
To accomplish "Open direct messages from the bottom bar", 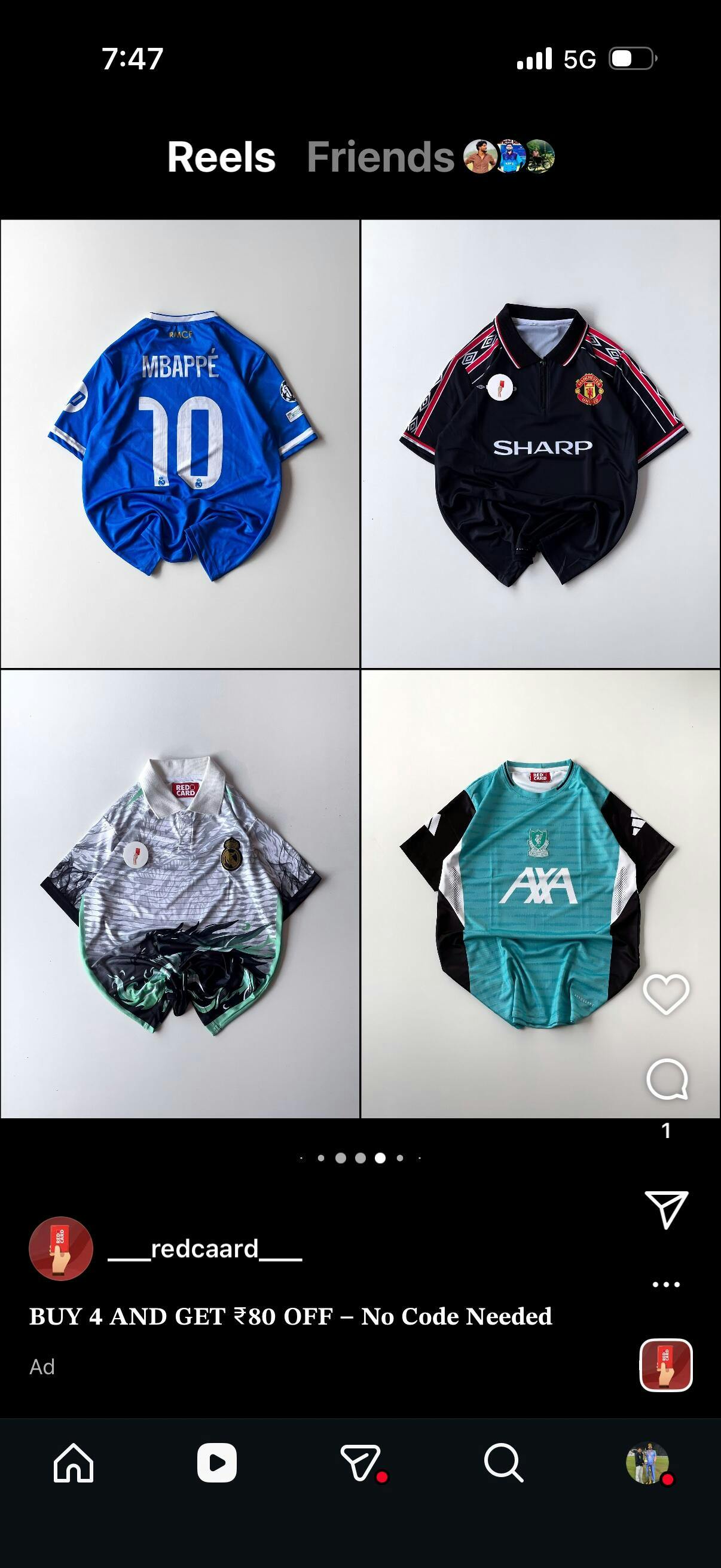I will coord(361,1463).
